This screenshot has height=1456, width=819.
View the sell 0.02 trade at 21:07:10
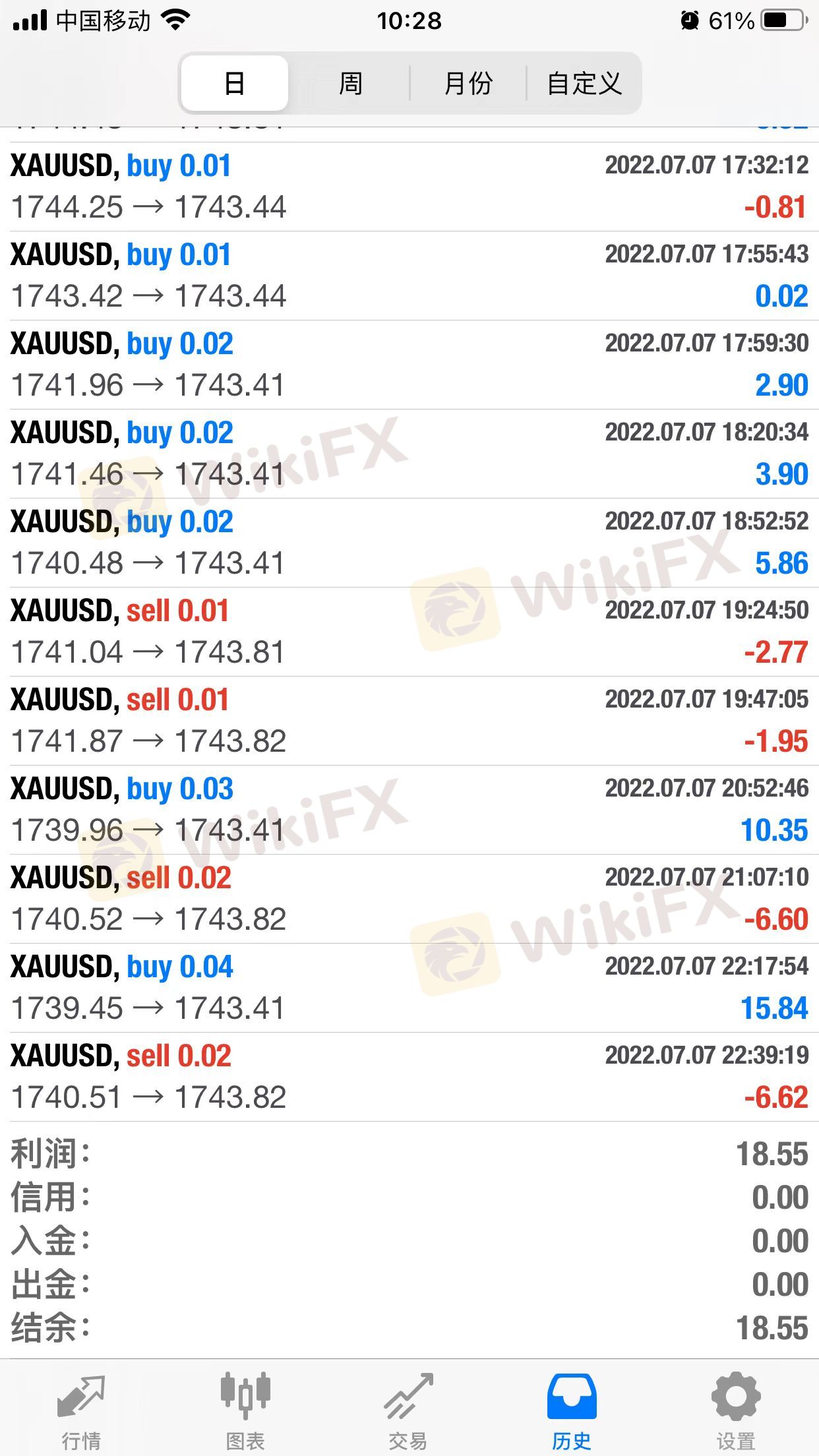click(409, 899)
